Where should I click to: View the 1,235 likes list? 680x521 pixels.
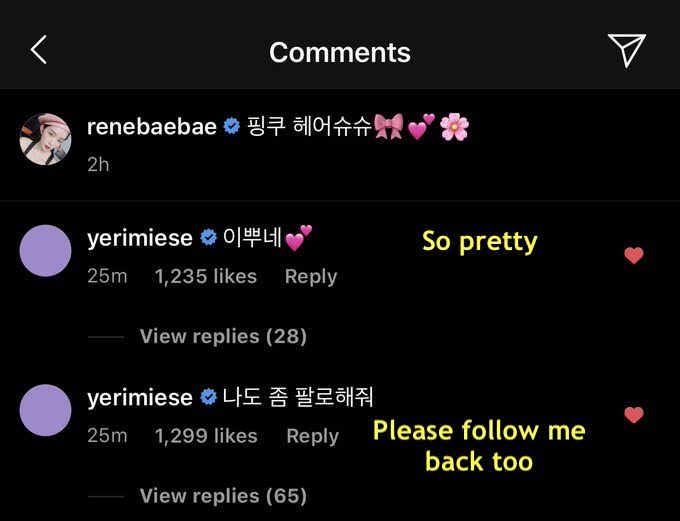click(205, 276)
